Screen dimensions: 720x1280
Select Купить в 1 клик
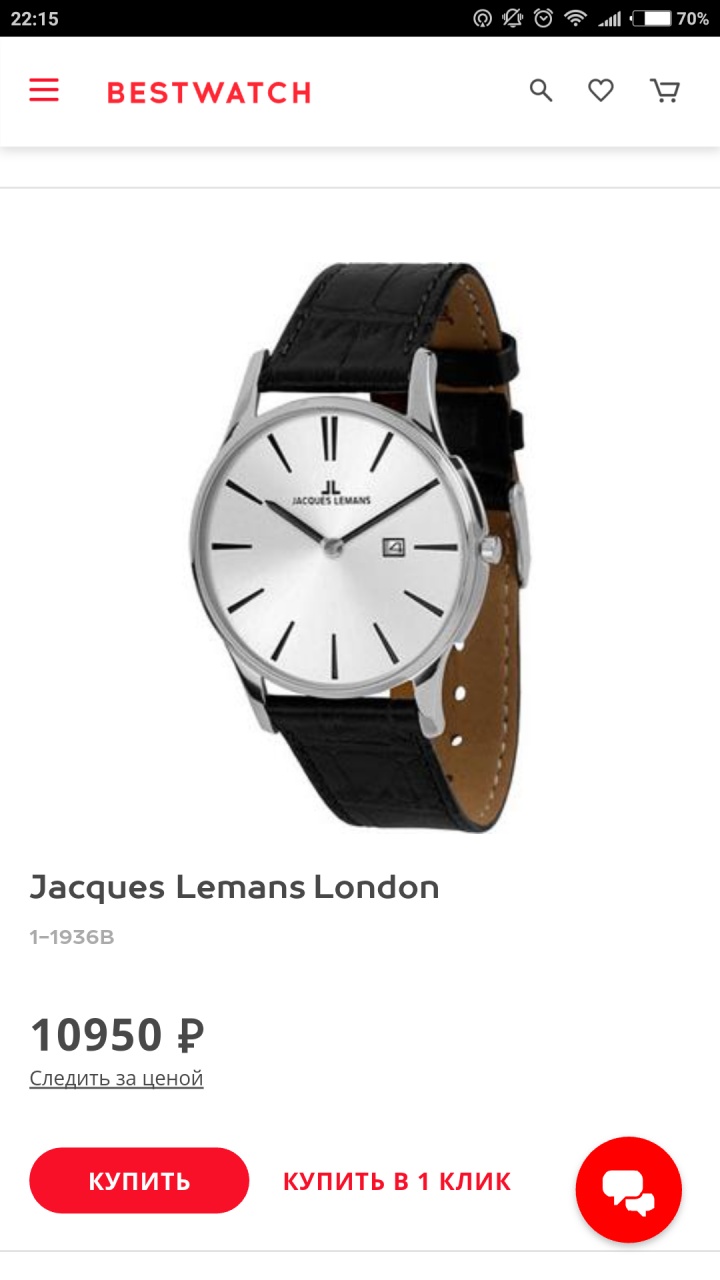click(x=397, y=1181)
